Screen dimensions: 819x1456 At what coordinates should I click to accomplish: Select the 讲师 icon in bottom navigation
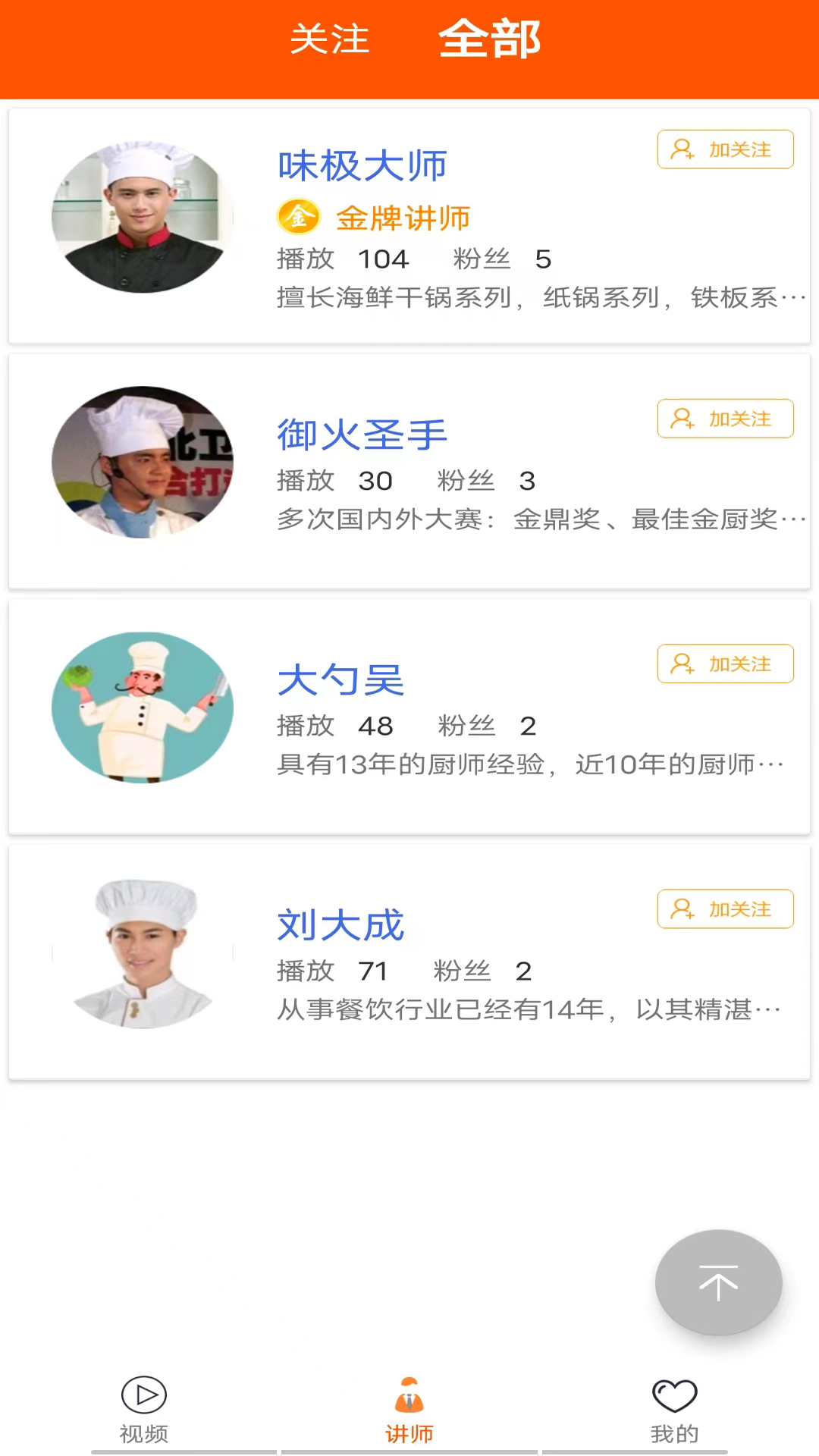[409, 1395]
